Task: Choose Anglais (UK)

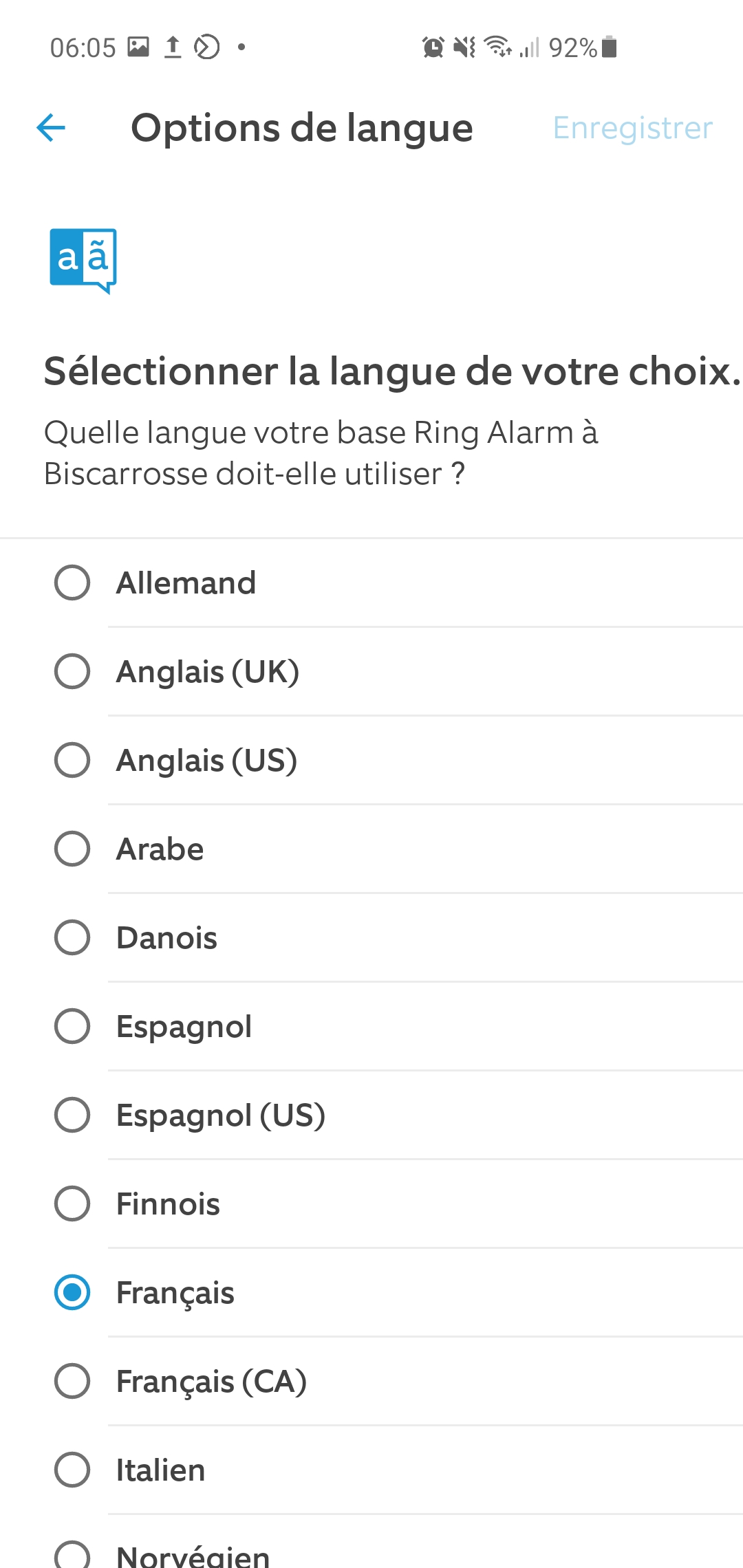Action: coord(371,671)
